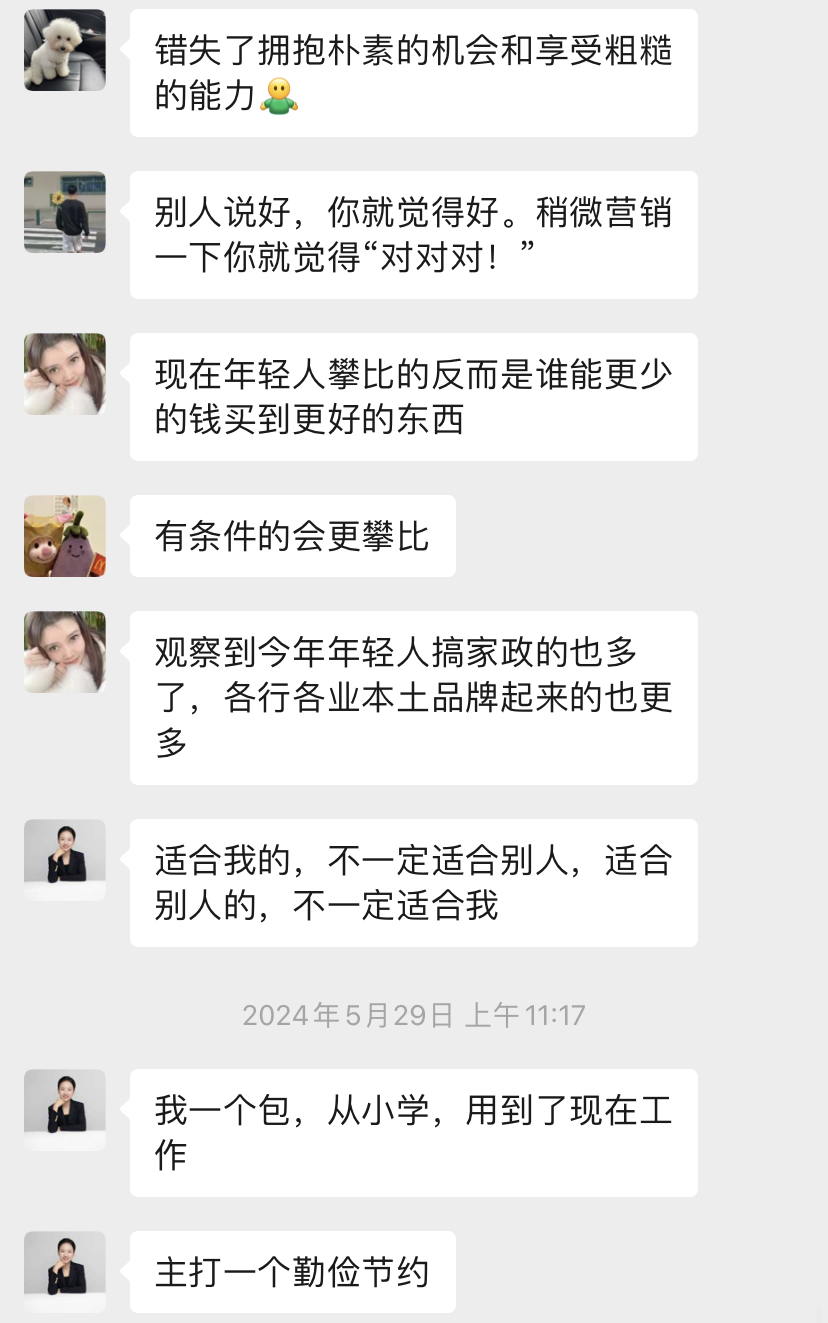Open the profile of the "适合我的，不一定适合别人" sender
The width and height of the screenshot is (828, 1323).
click(65, 860)
